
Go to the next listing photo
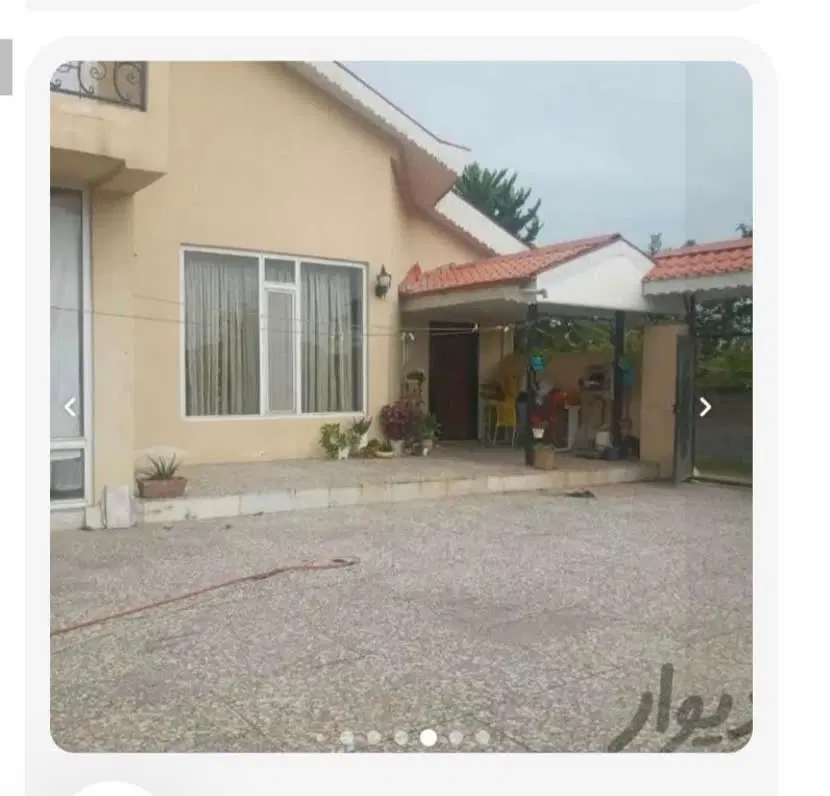tap(705, 407)
